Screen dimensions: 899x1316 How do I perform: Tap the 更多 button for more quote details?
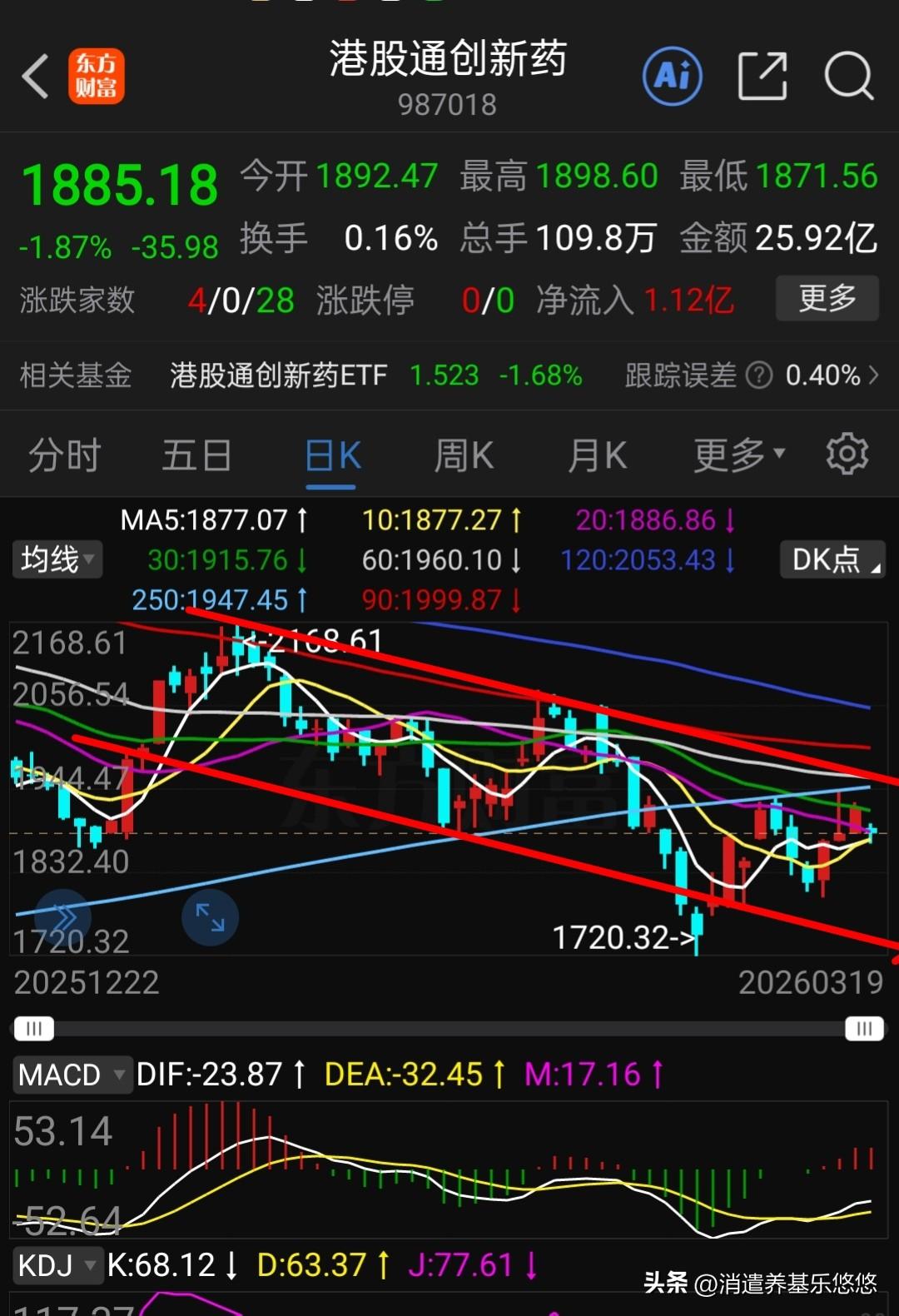point(827,298)
